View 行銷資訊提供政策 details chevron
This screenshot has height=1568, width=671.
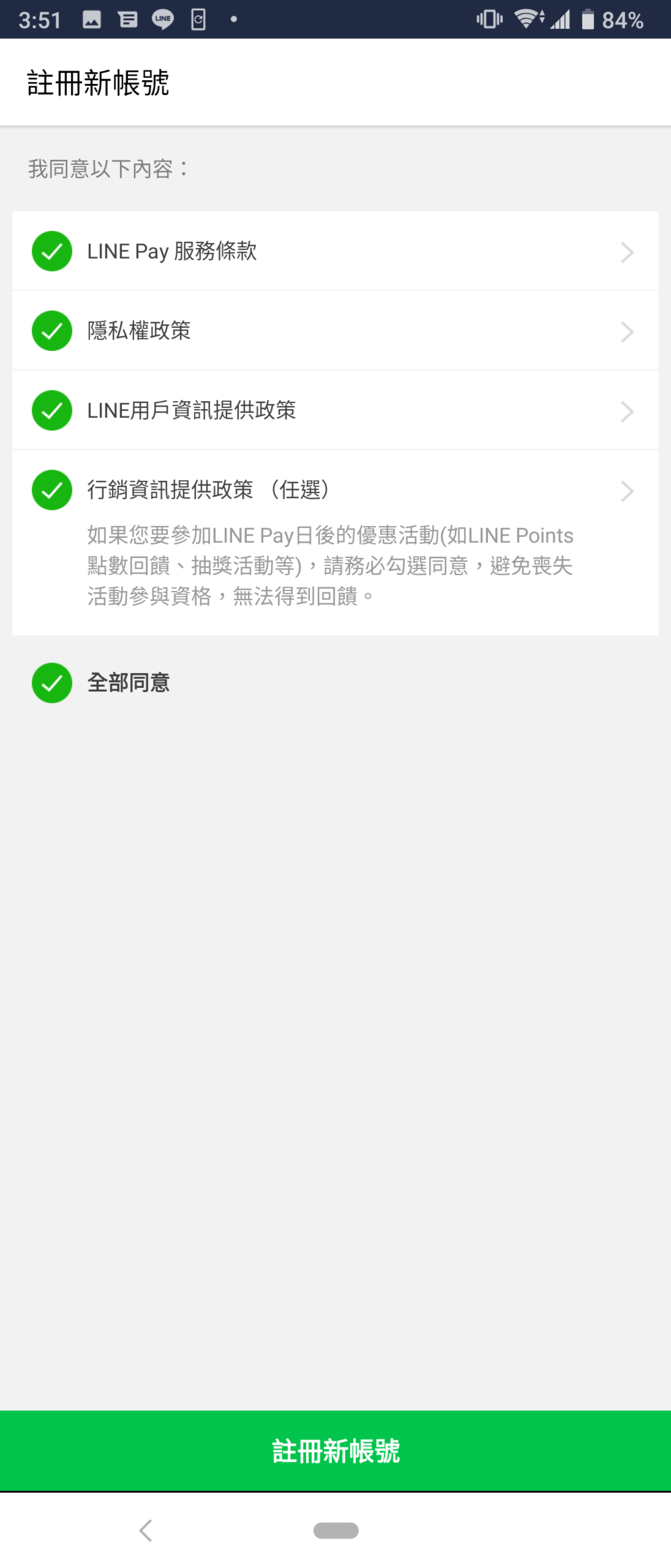[627, 491]
